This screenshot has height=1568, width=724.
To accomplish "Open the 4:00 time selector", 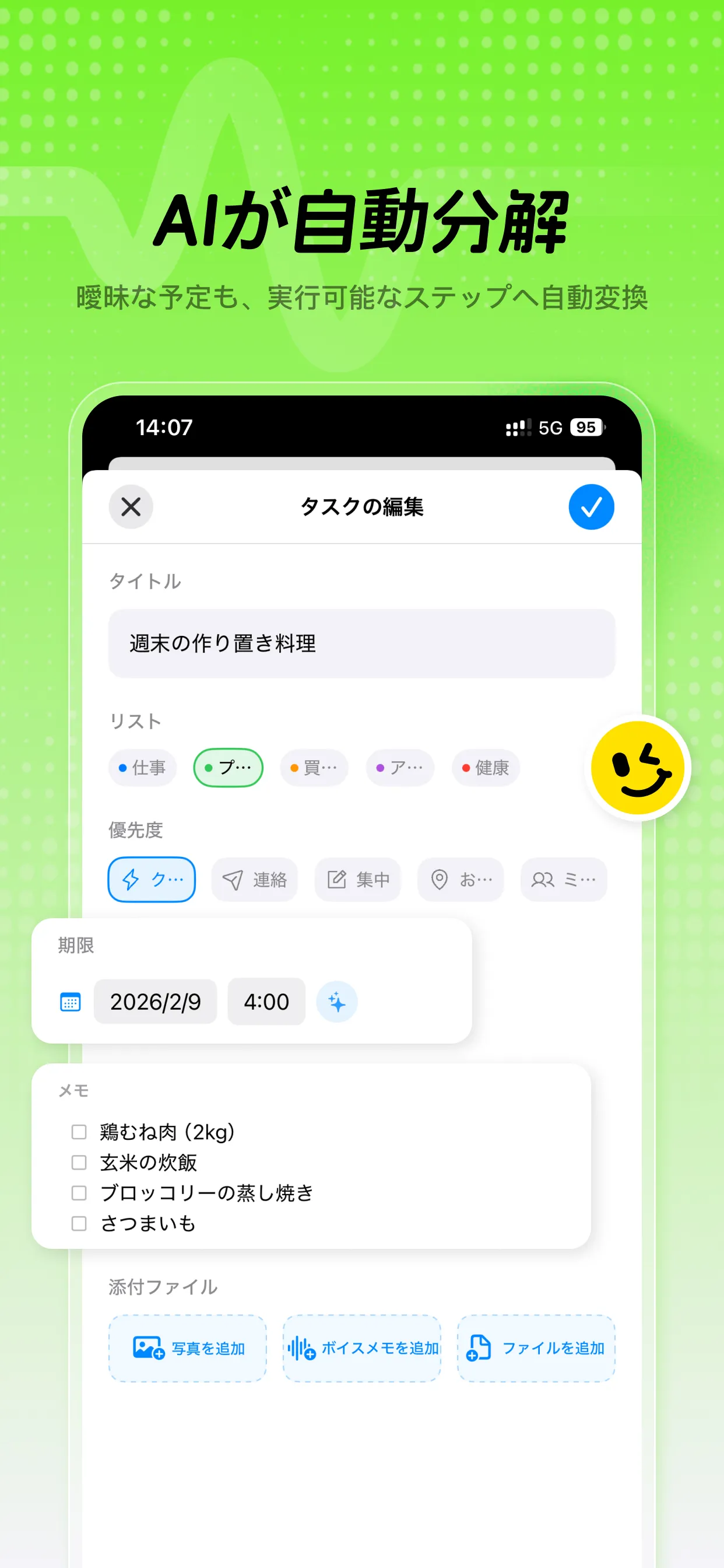I will click(266, 1002).
